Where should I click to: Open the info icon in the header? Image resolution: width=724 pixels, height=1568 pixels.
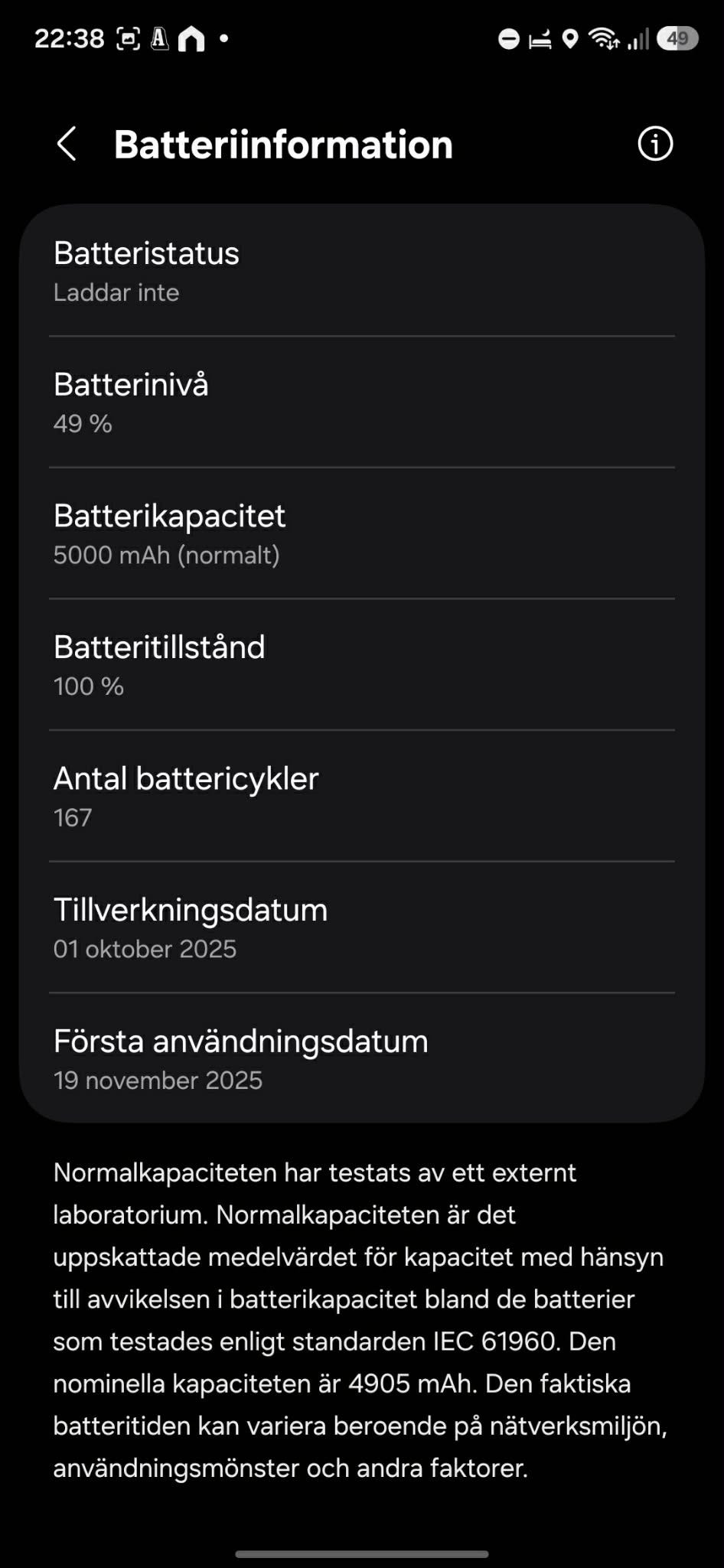coord(655,144)
